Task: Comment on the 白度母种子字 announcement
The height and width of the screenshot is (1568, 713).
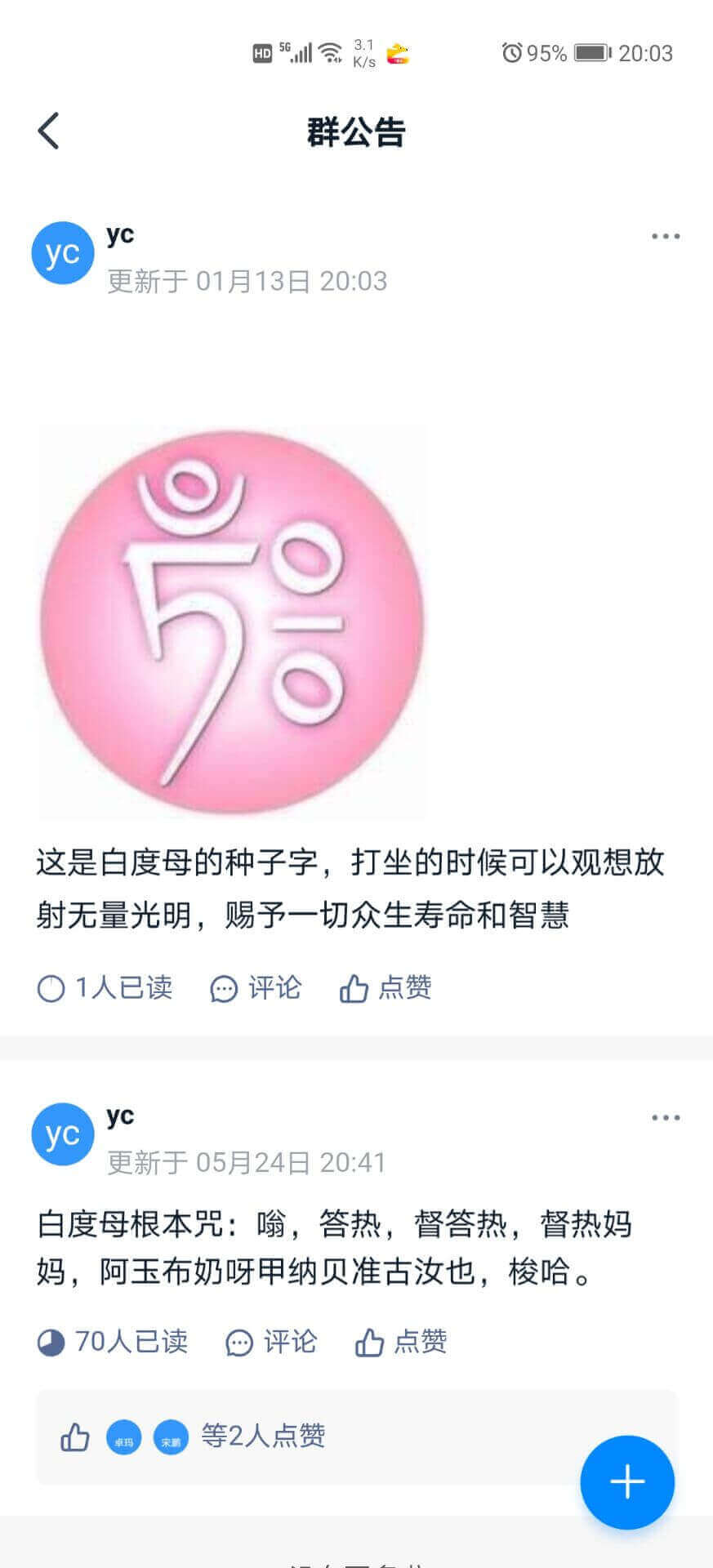Action: 256,988
